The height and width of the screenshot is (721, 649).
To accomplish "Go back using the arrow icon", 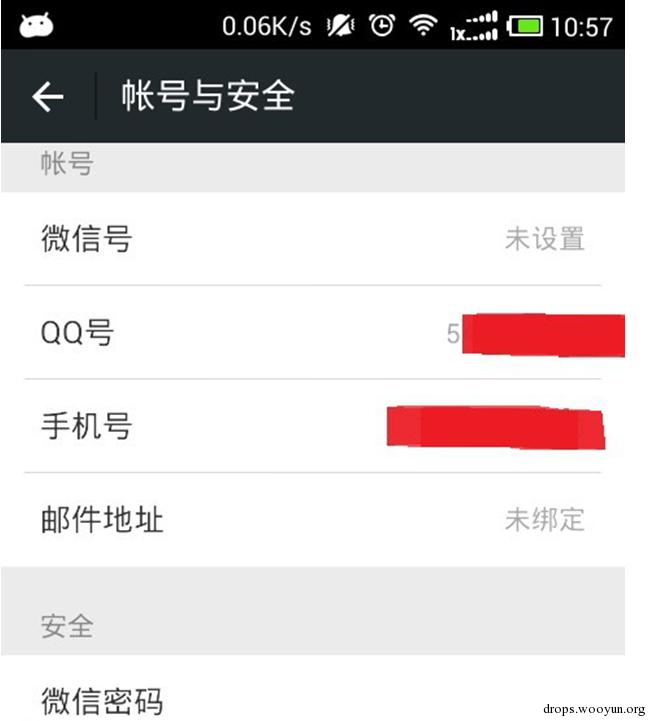I will point(47,96).
